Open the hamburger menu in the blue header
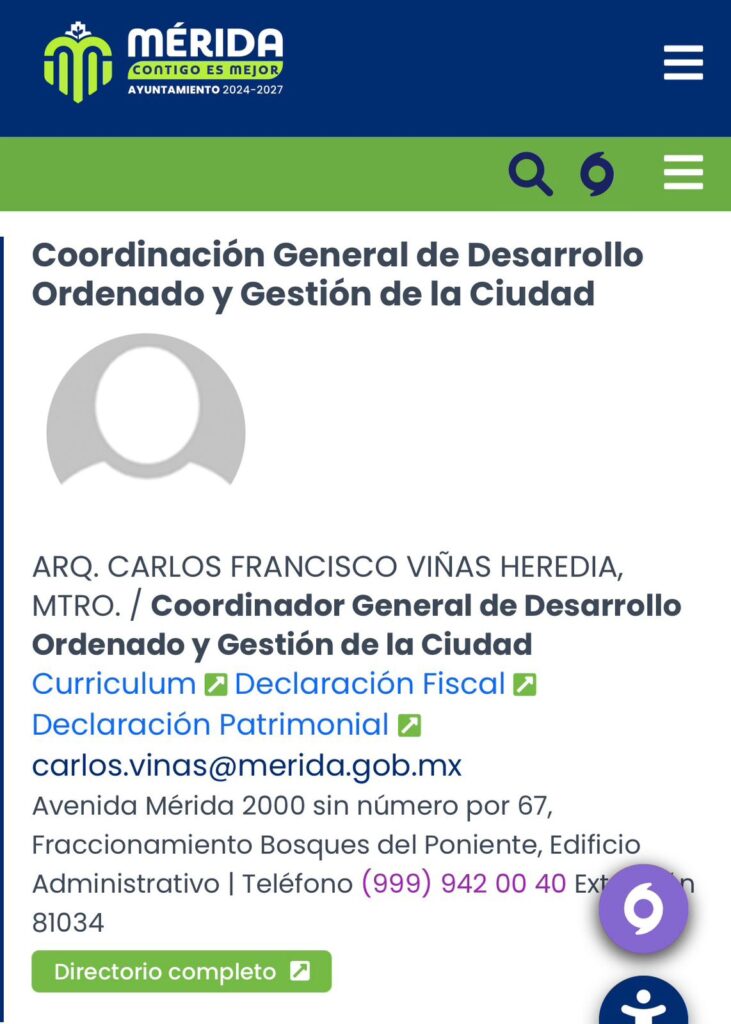This screenshot has height=1024, width=731. pos(683,63)
